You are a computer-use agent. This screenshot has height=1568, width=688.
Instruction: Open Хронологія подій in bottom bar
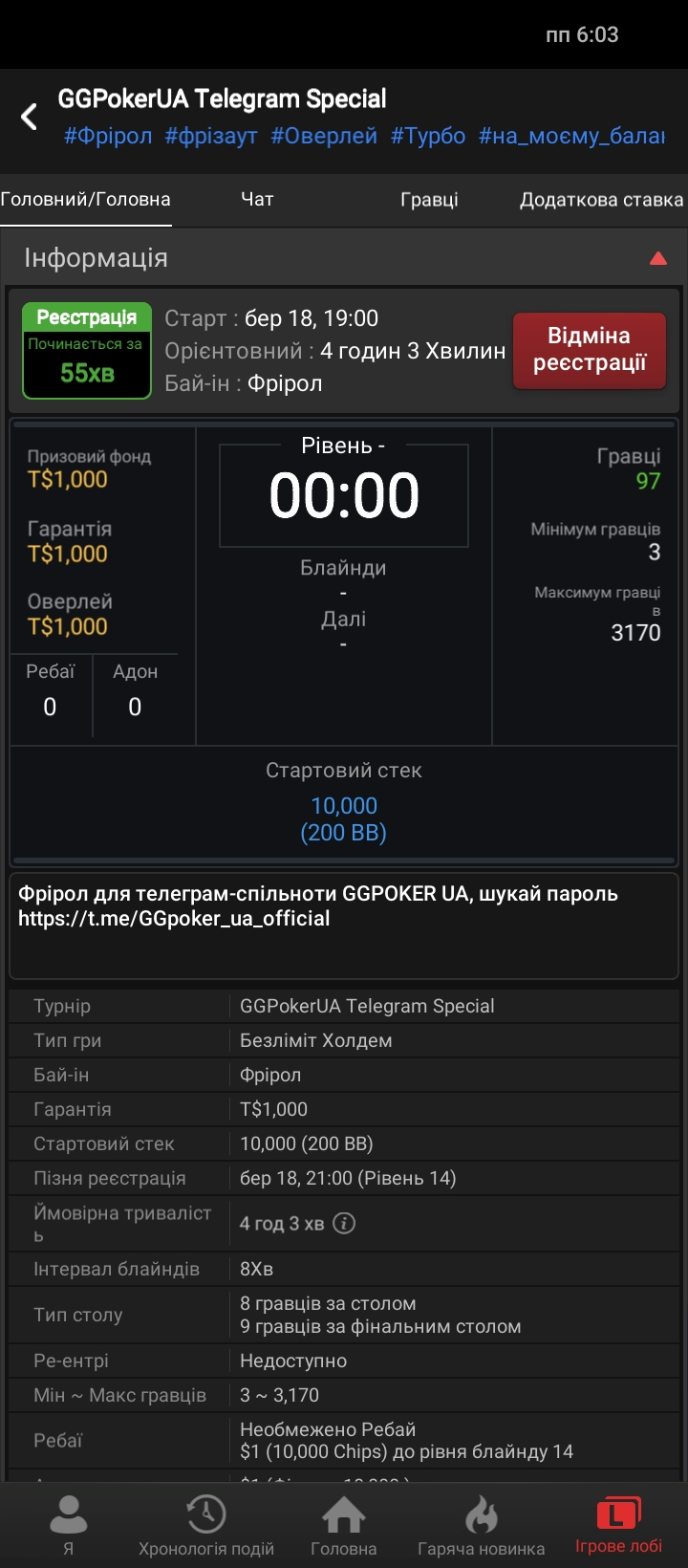[x=205, y=1525]
